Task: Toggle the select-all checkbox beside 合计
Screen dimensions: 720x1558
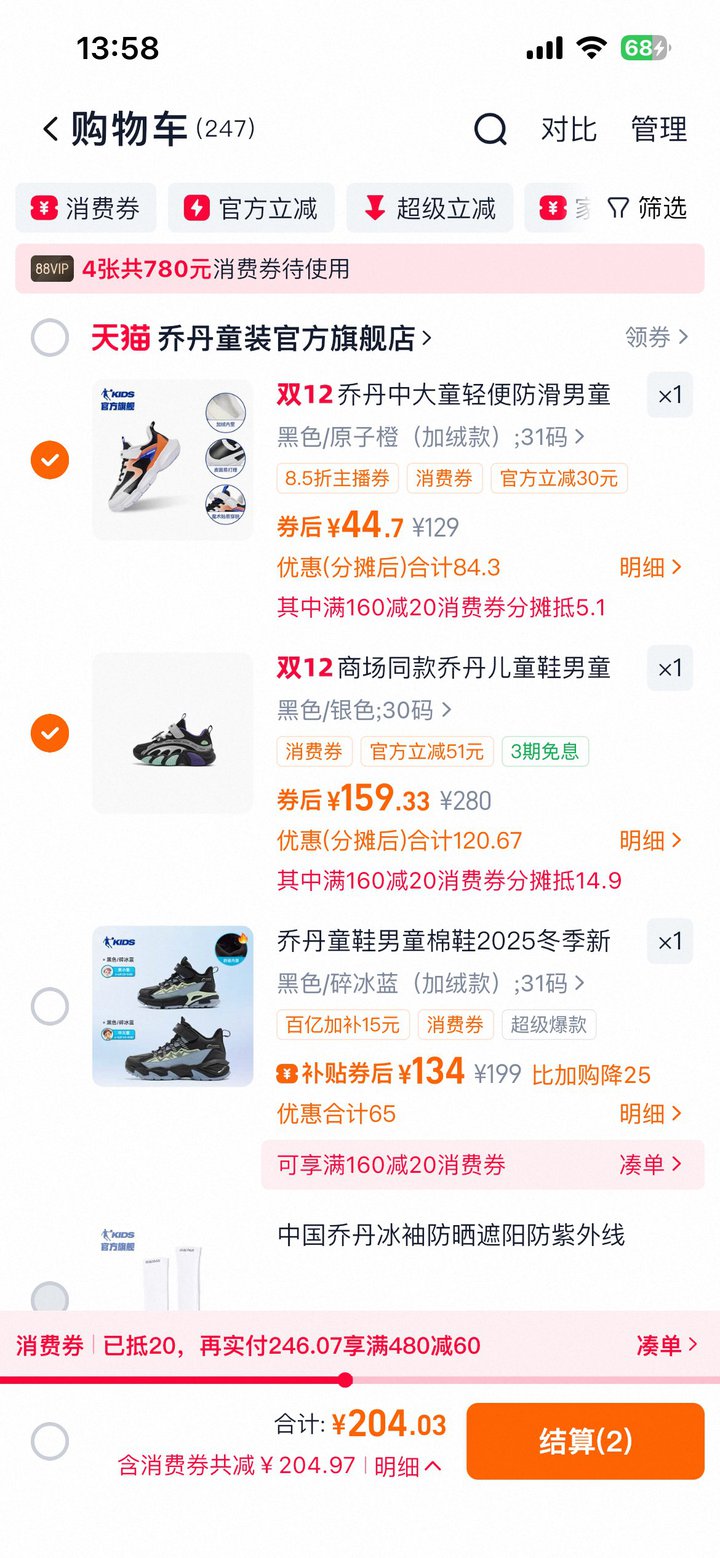Action: tap(50, 1442)
